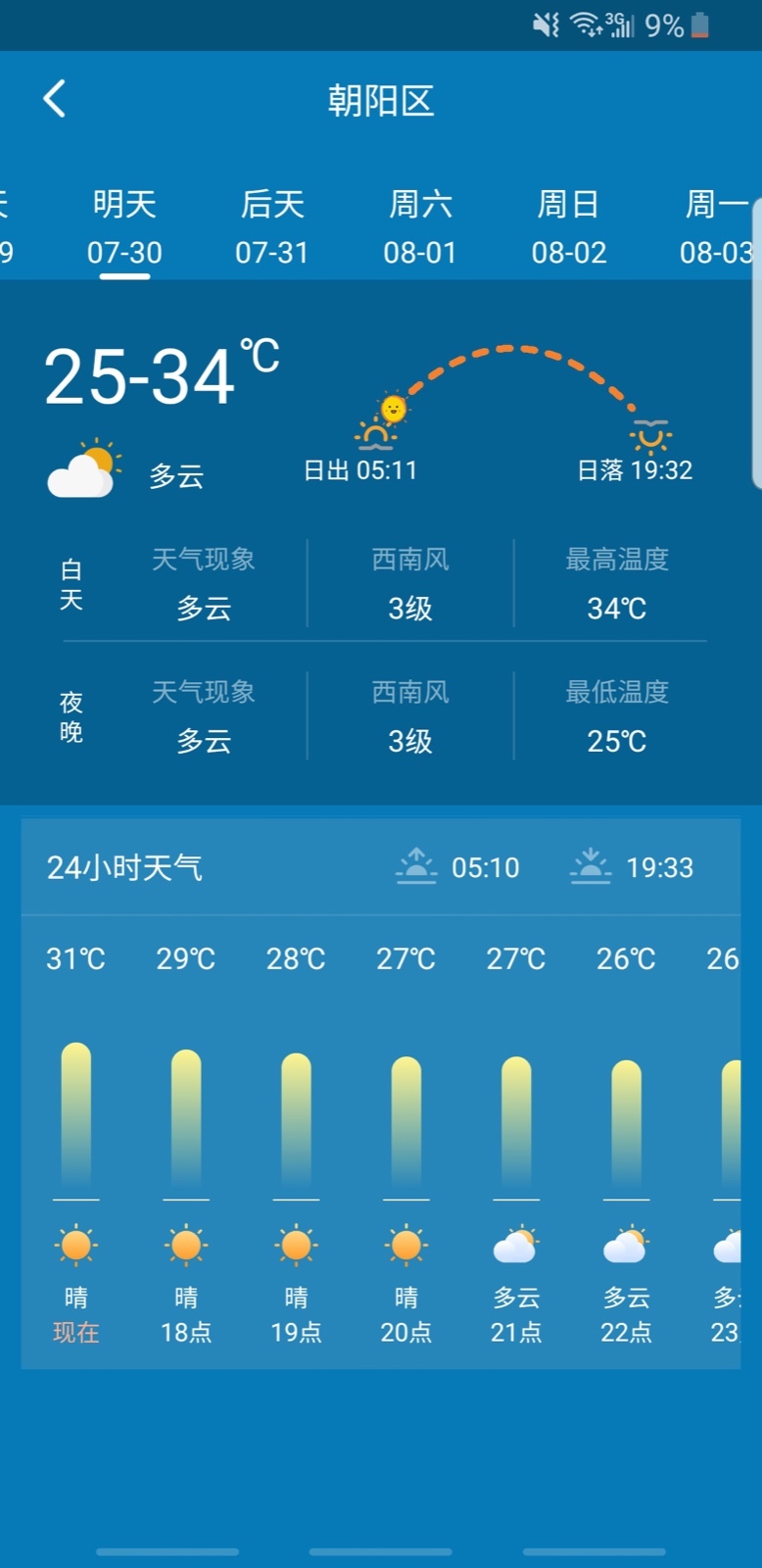Show the 周一 08-03 forecast tab
Screen dimensions: 762x1568
[716, 228]
